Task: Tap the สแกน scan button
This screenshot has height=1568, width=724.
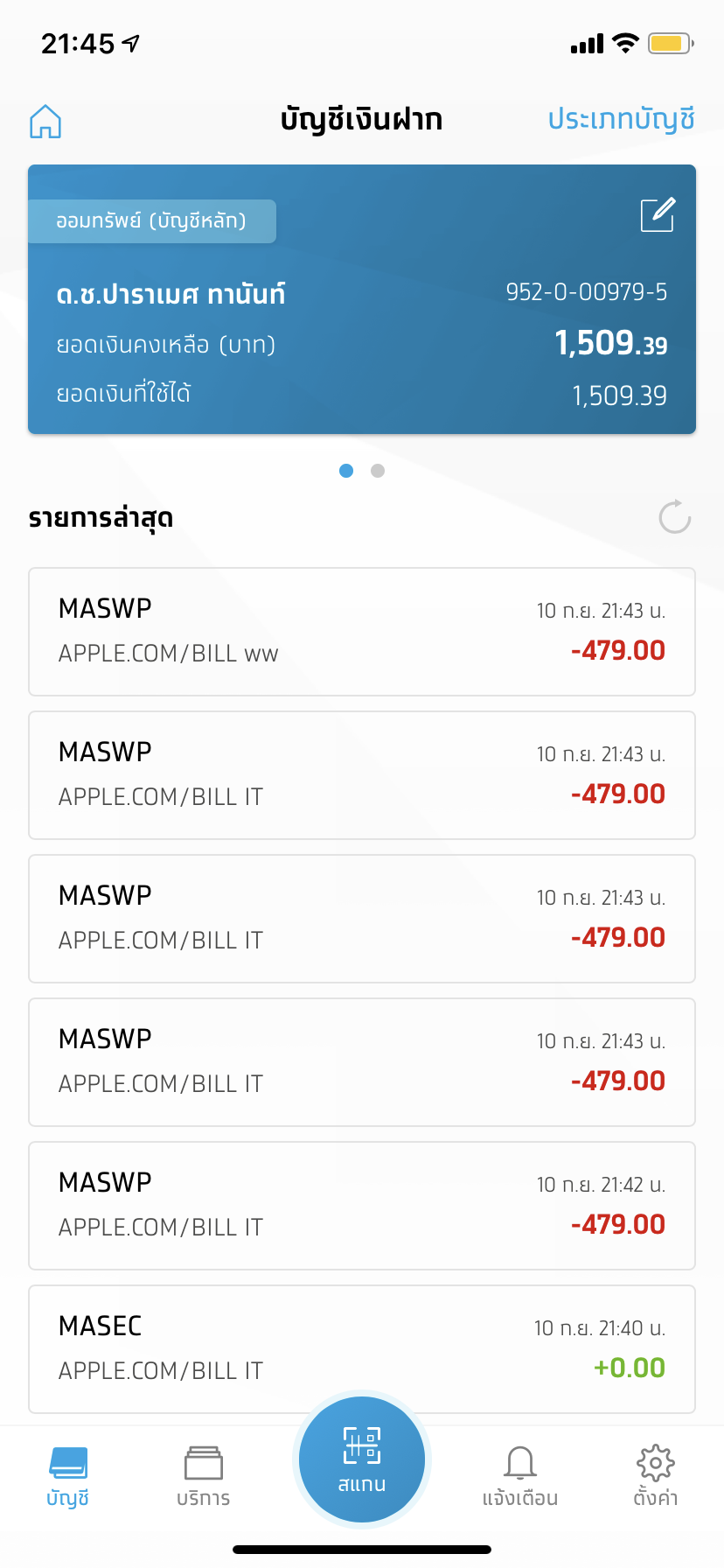Action: [x=362, y=1459]
